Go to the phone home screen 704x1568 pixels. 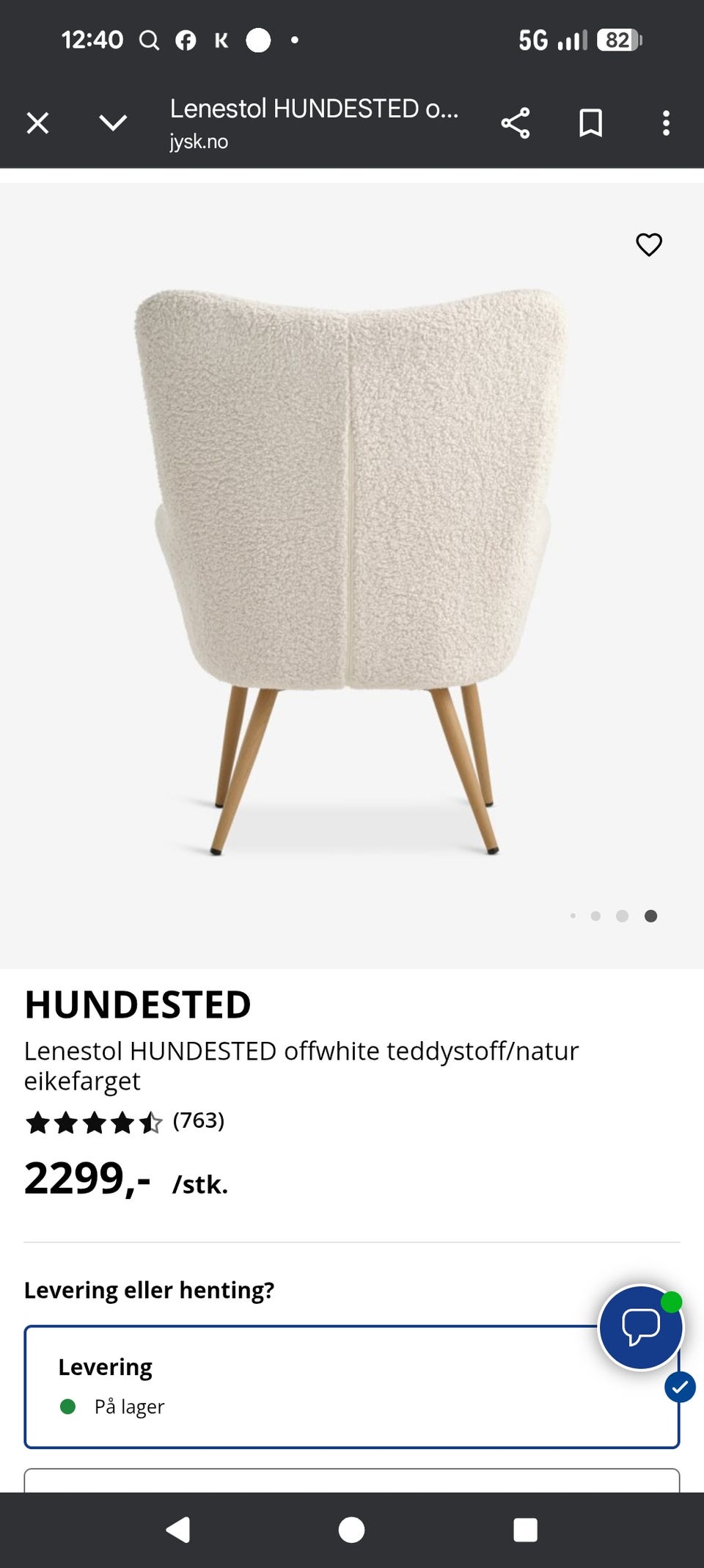coord(351,1530)
